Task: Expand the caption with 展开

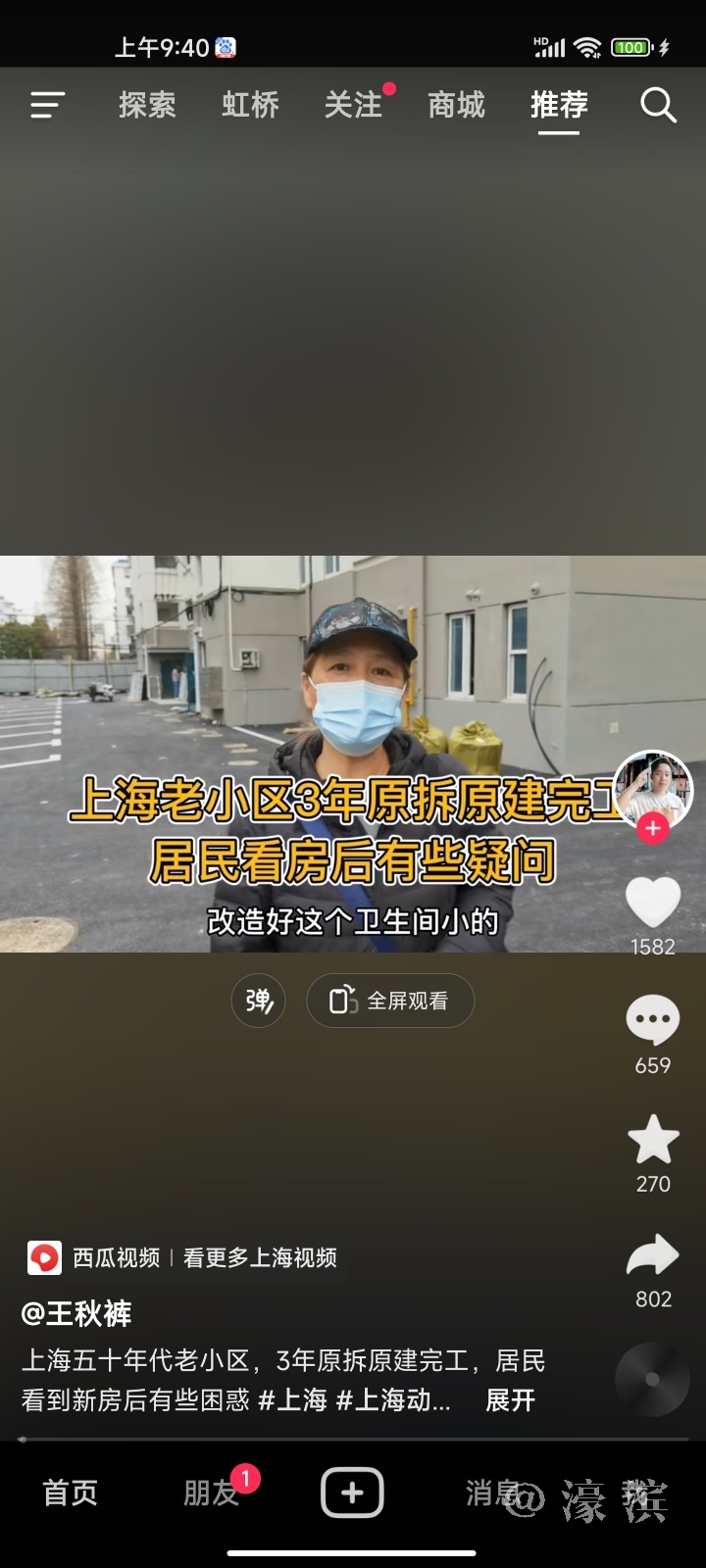Action: click(510, 1400)
